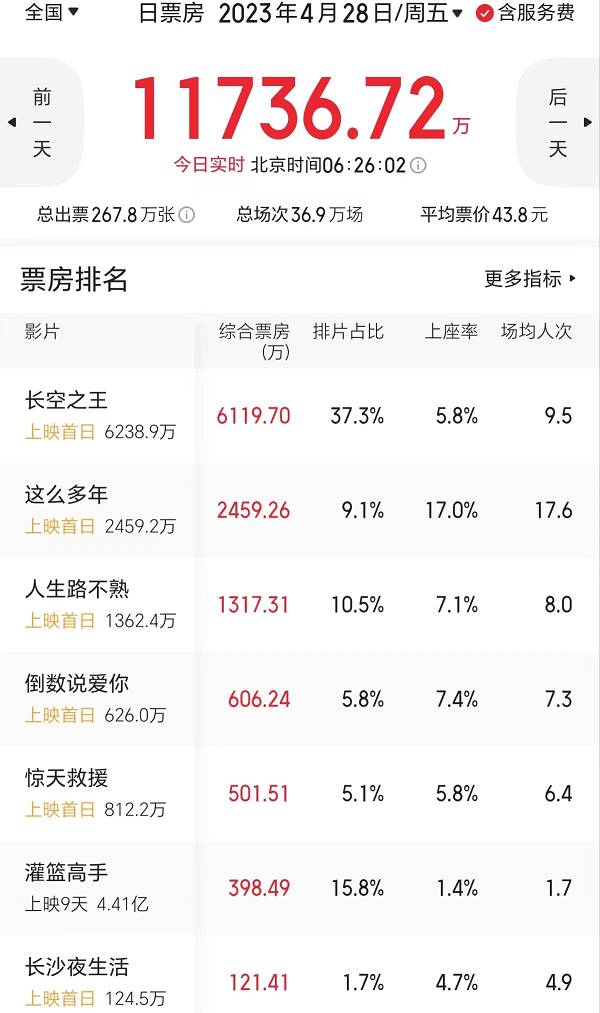Tap the info icon beside 北京时间
Viewport: 600px width, 1013px height.
(x=419, y=165)
